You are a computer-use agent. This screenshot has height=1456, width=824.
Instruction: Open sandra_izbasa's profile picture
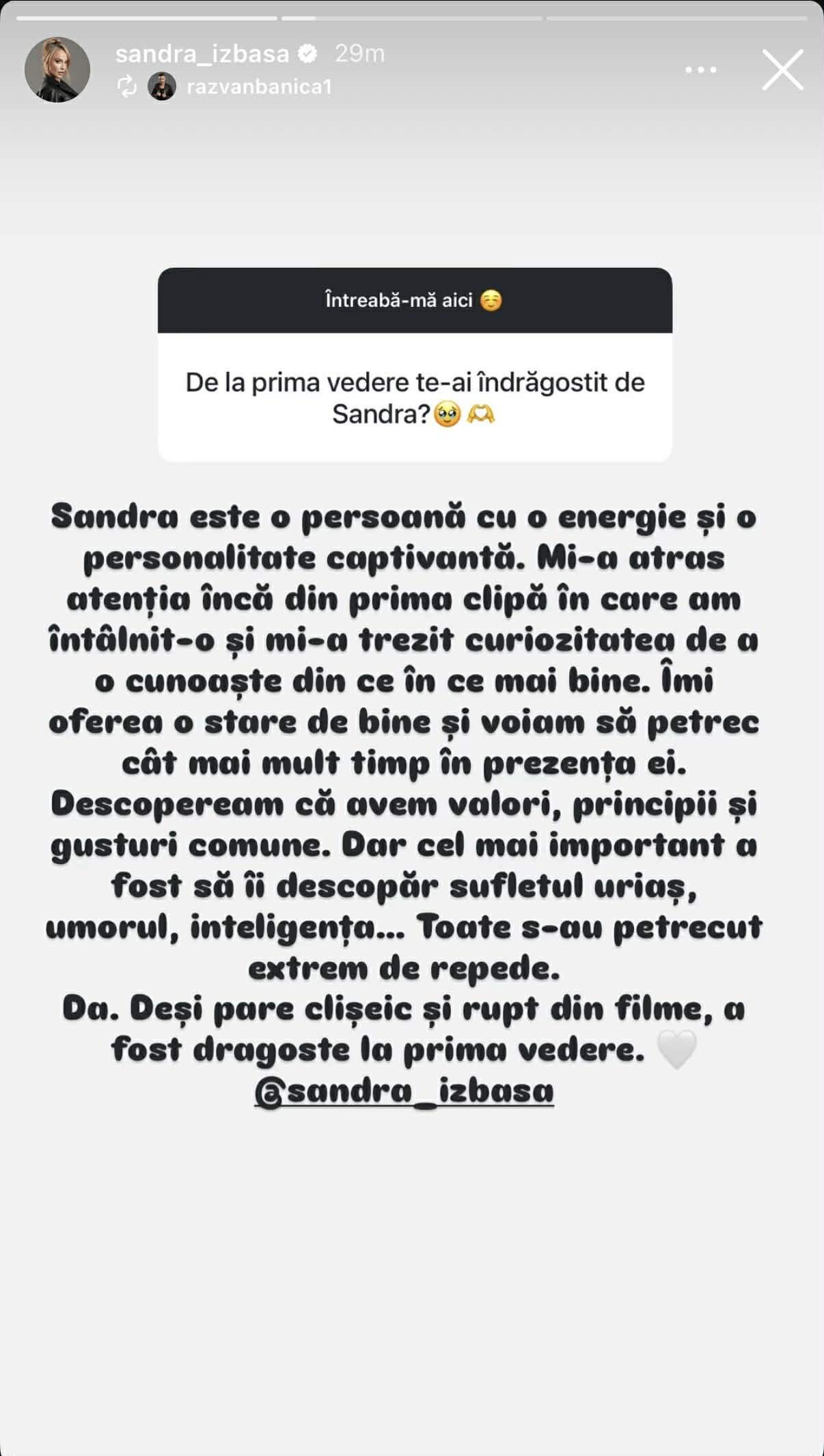pos(57,70)
